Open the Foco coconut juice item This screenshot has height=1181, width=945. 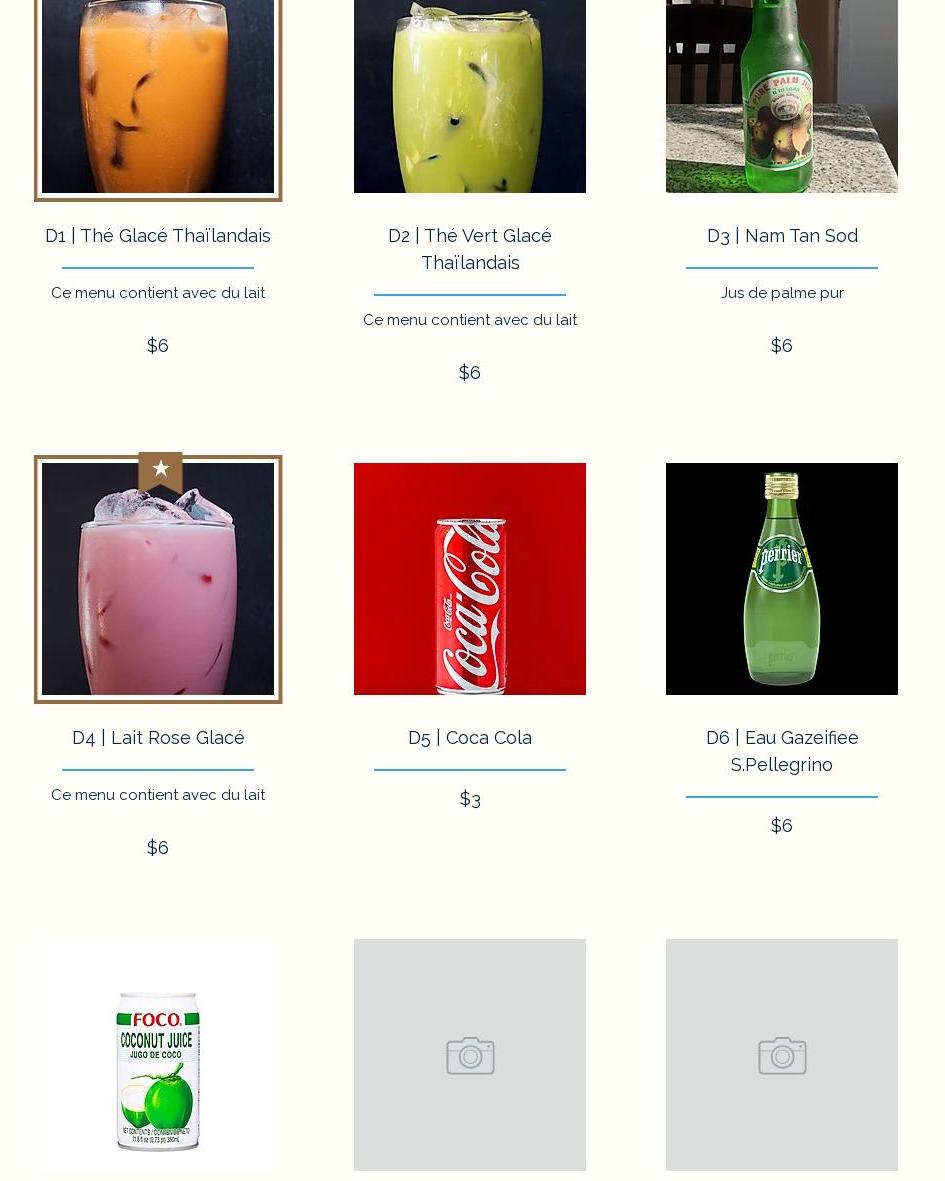(158, 1055)
